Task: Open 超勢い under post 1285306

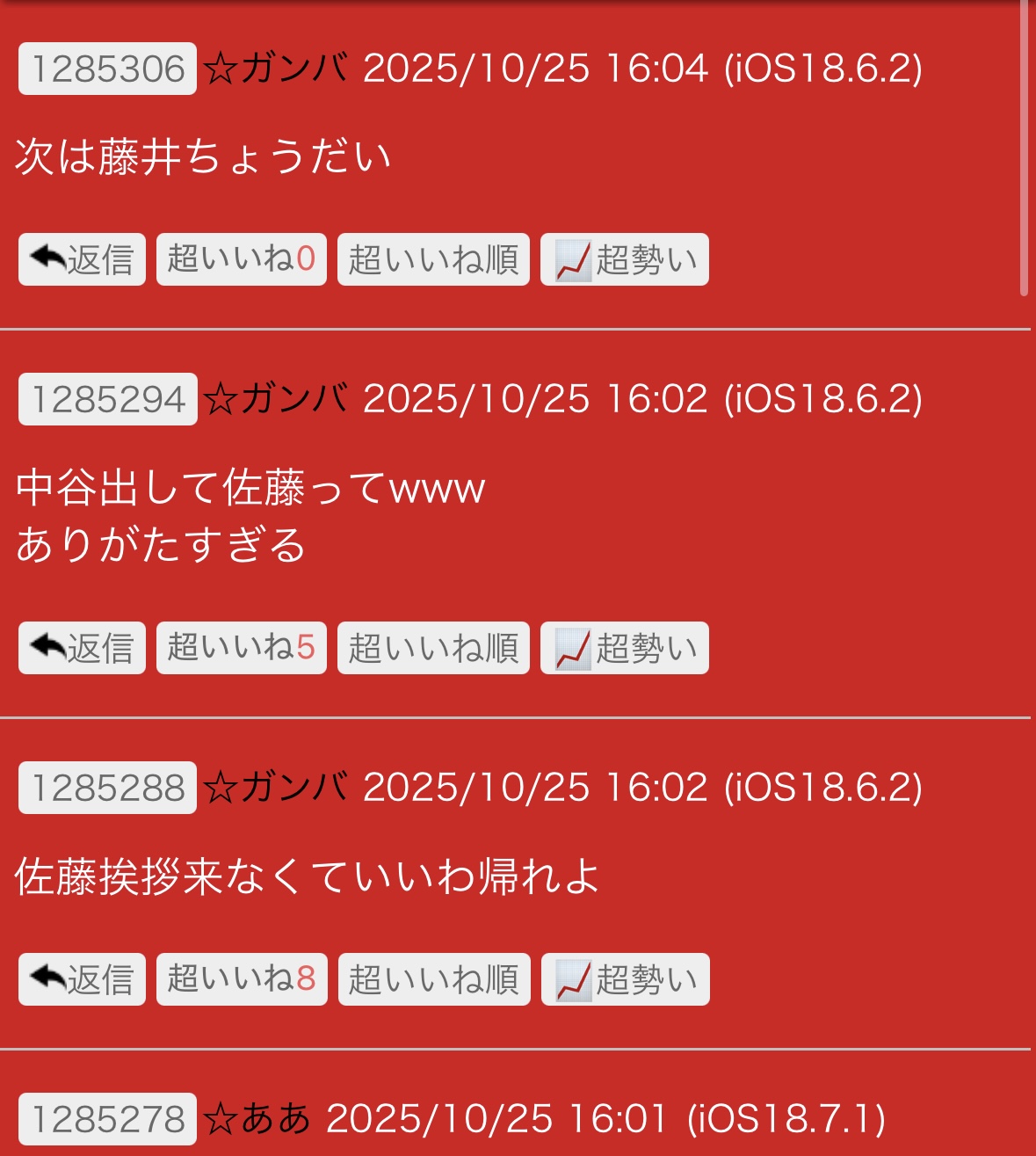Action: point(625,259)
